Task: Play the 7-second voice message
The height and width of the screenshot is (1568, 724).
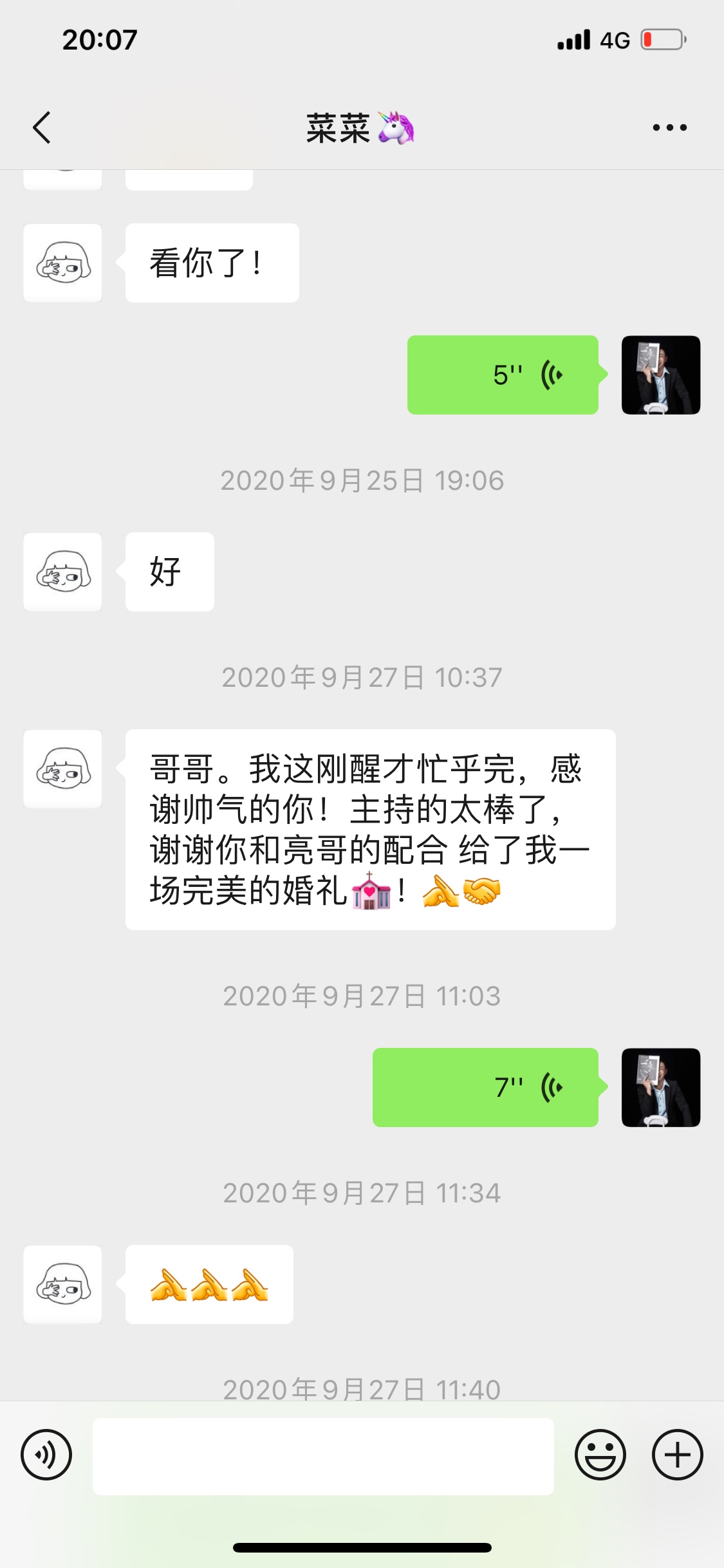Action: tap(485, 1087)
